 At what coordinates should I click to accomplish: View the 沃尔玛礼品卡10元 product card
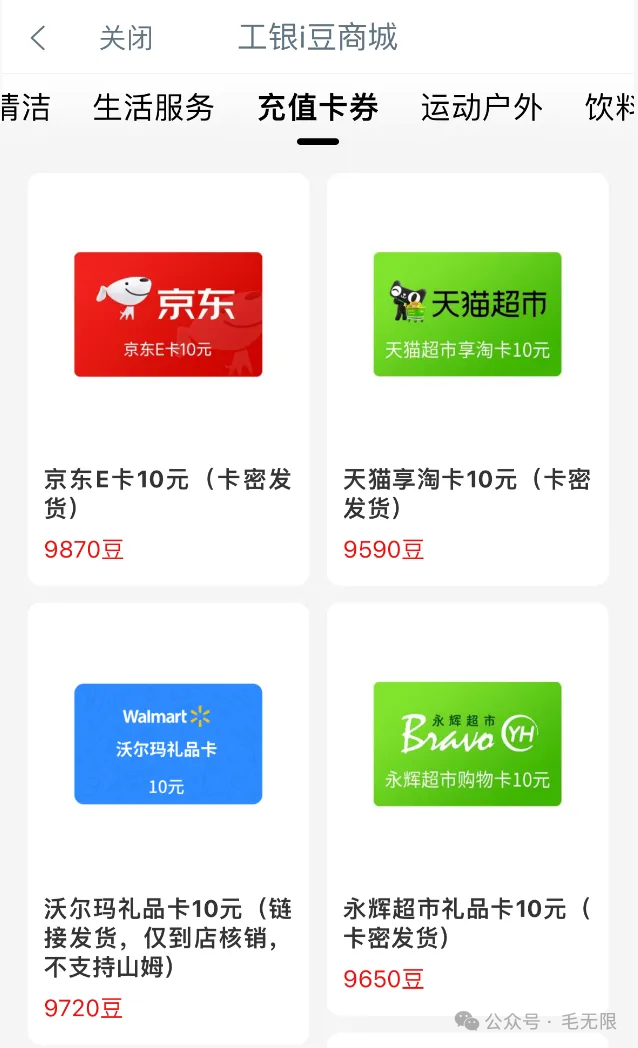click(168, 822)
